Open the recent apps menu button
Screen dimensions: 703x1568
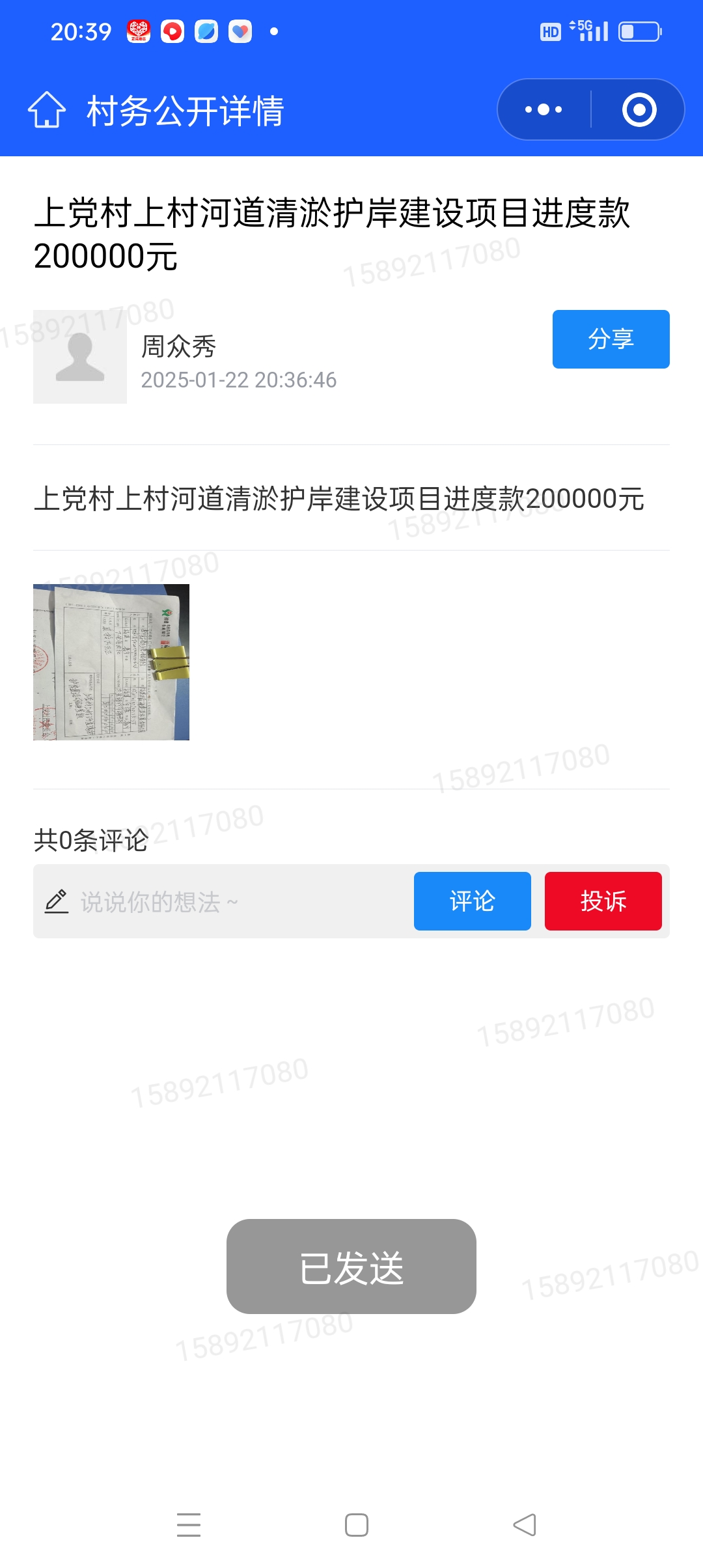(x=189, y=1524)
